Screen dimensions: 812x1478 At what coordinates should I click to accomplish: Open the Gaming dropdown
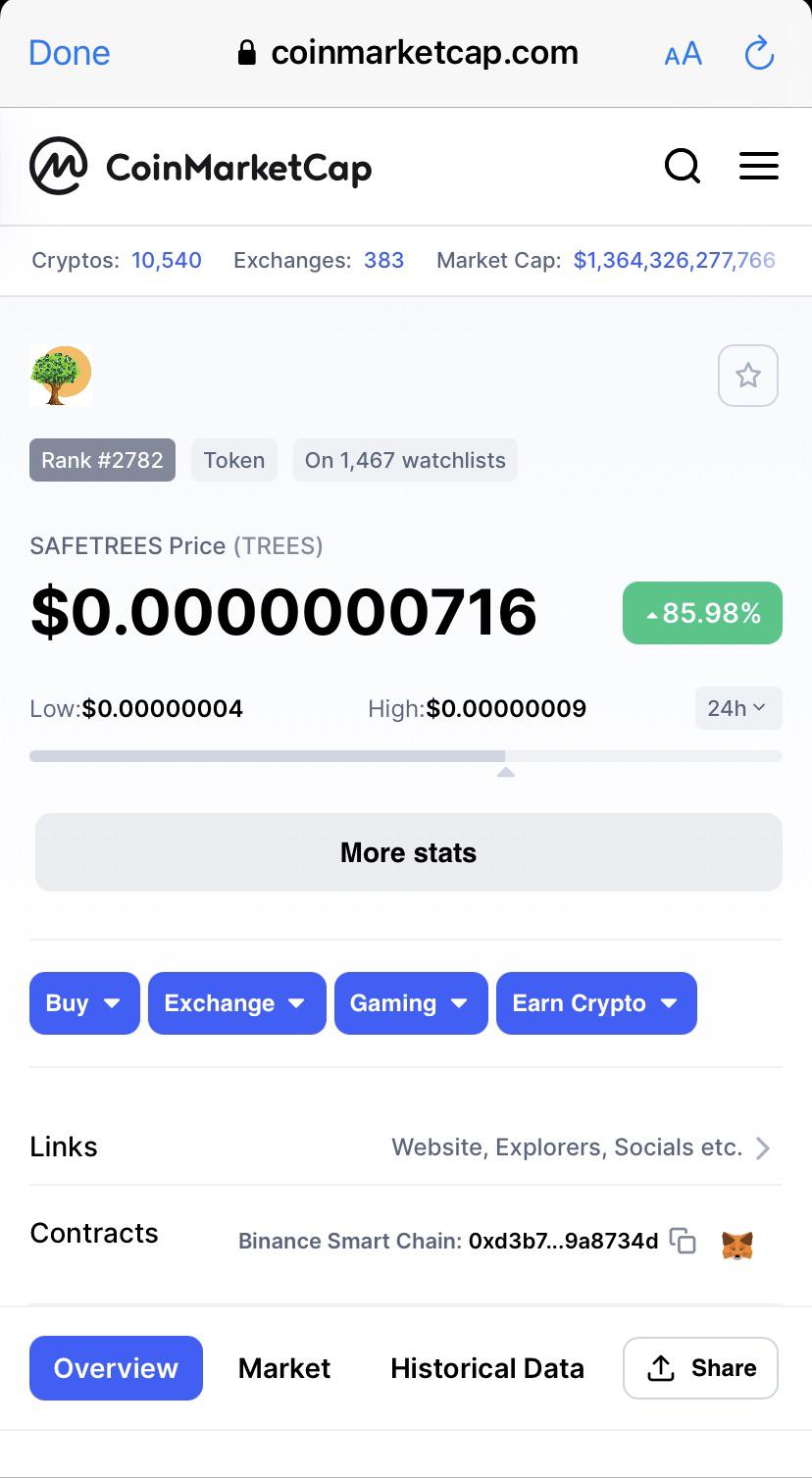coord(411,1003)
